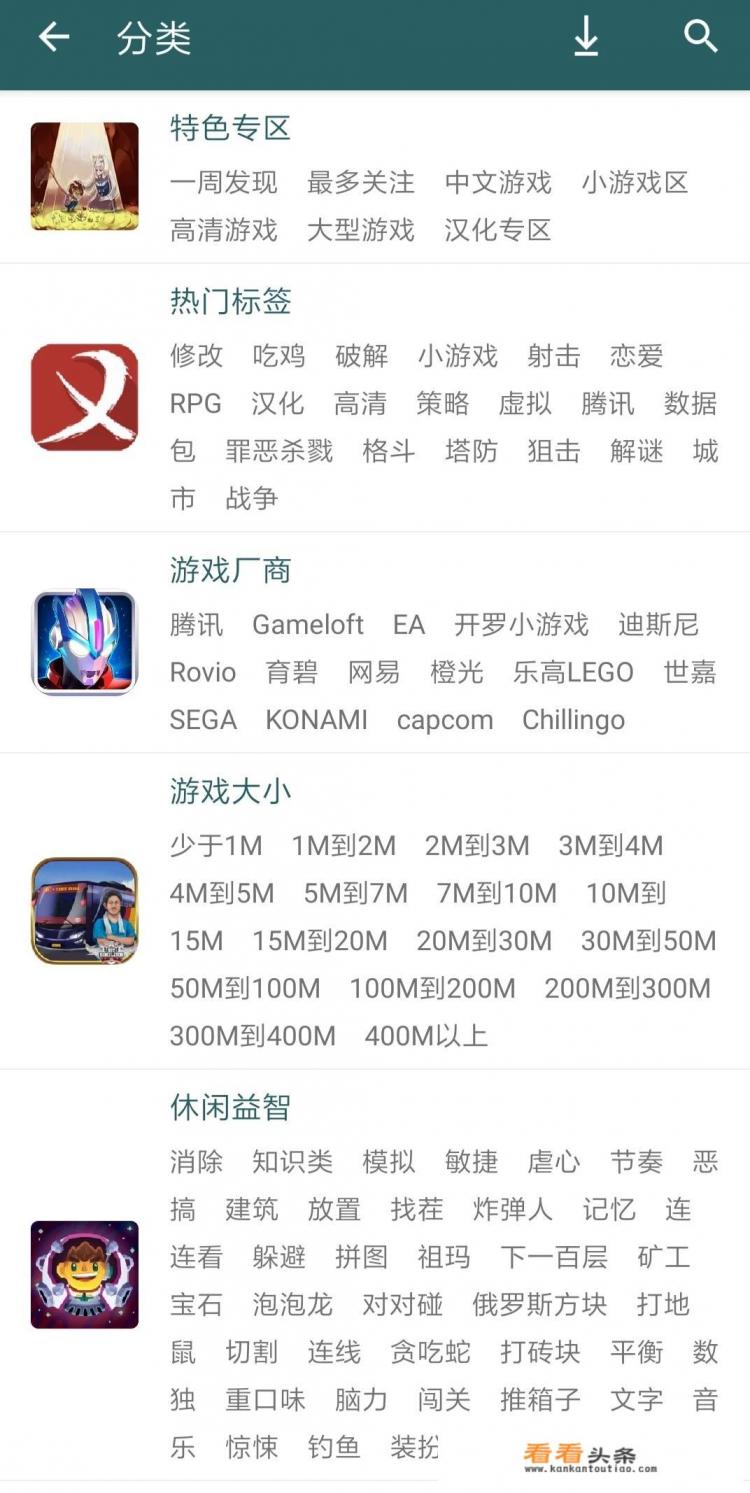Open the 特色专区 category heading
The width and height of the screenshot is (750, 1493).
click(230, 128)
